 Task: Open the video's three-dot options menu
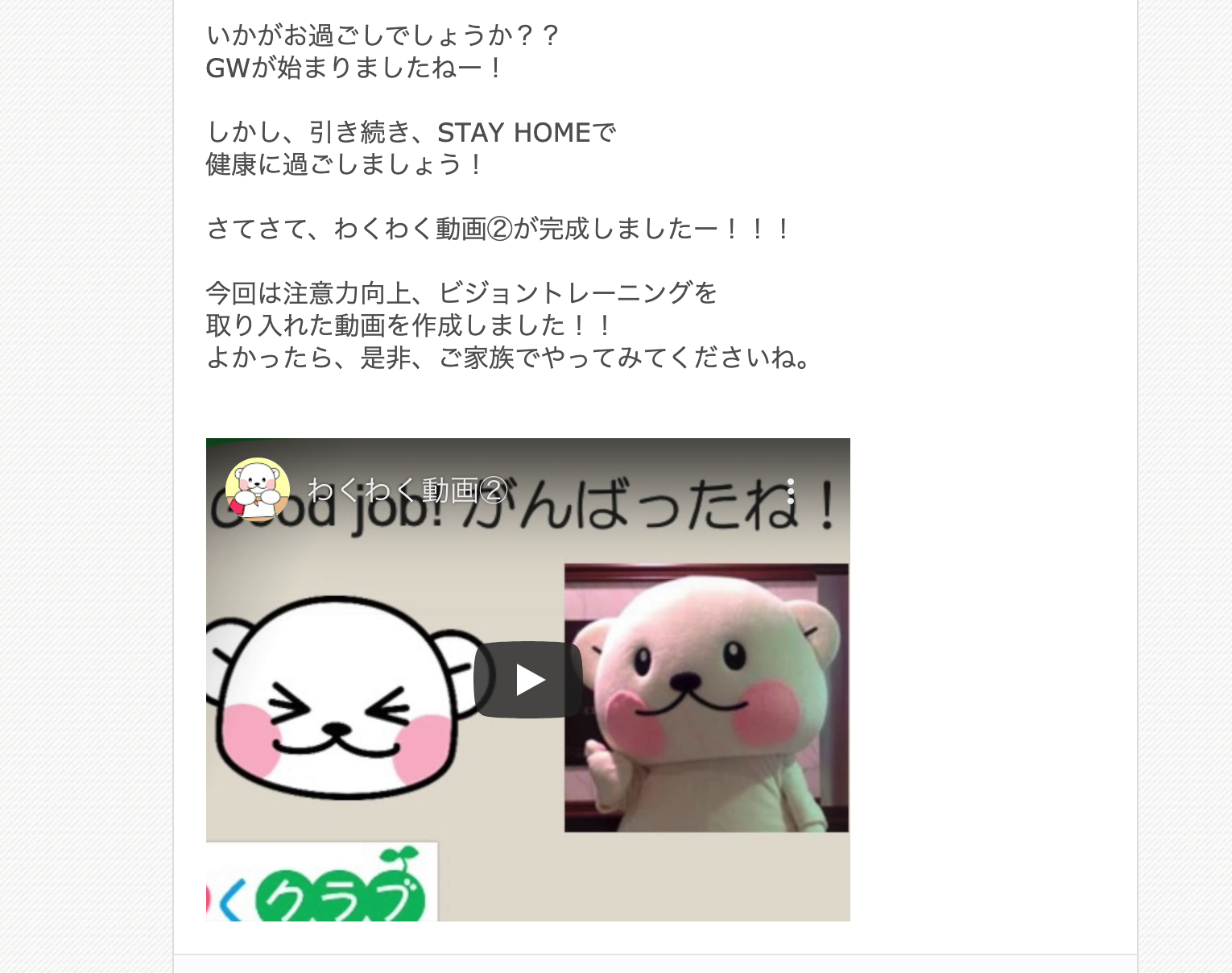click(791, 491)
